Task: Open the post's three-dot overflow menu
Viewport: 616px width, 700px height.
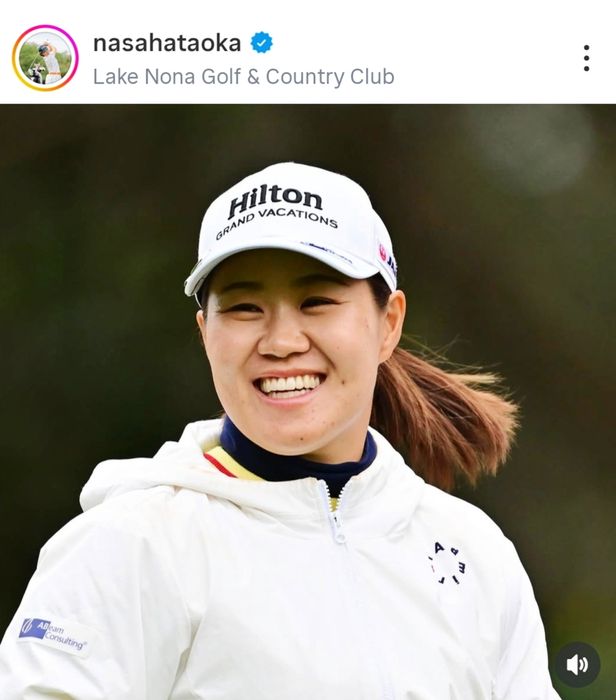Action: click(586, 58)
